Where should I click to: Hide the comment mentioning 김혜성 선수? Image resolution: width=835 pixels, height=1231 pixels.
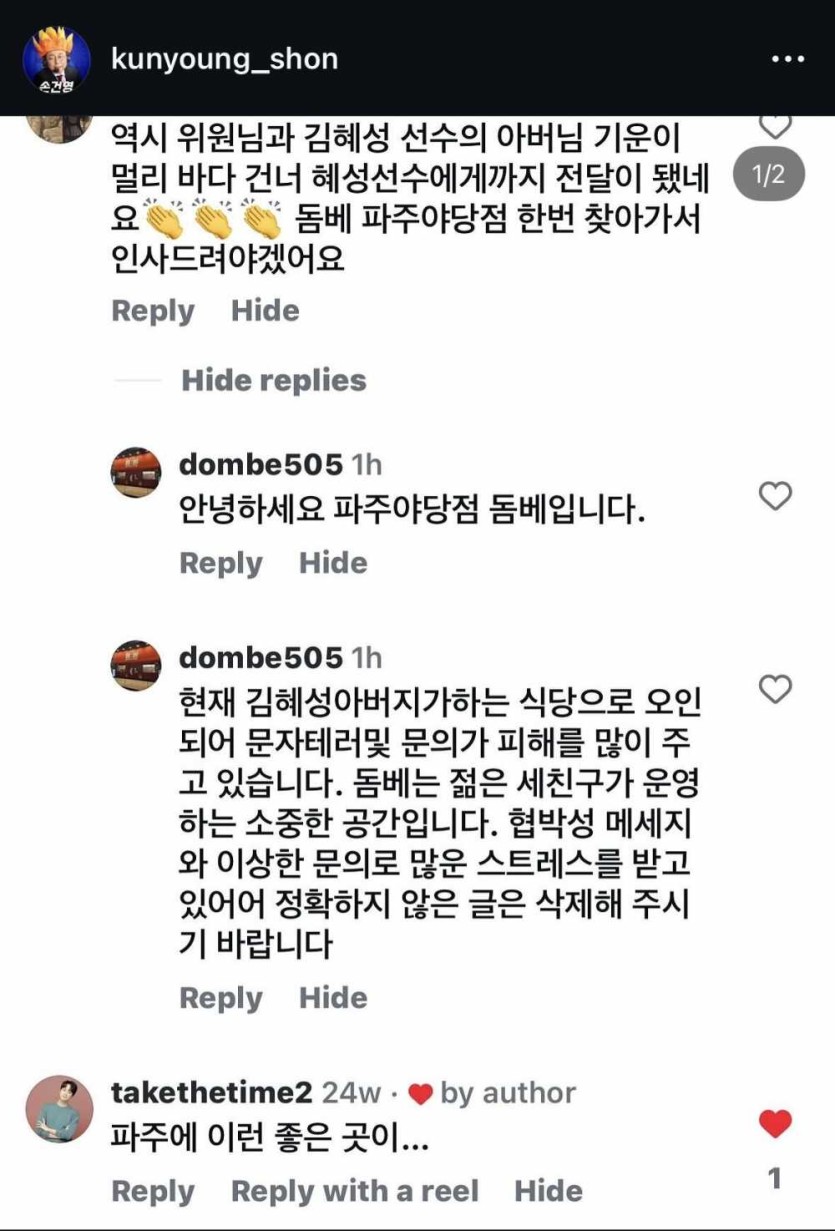tap(265, 311)
